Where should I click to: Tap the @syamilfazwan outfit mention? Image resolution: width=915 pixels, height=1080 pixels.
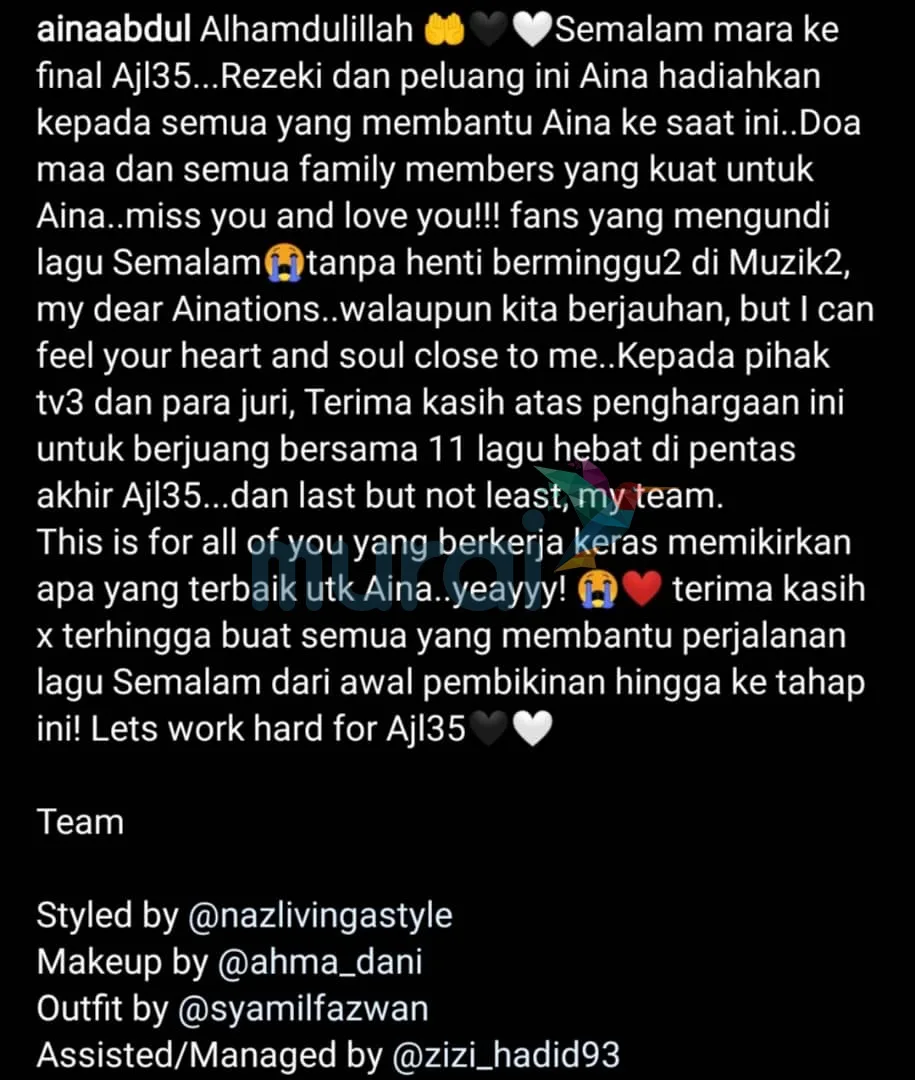(303, 1008)
